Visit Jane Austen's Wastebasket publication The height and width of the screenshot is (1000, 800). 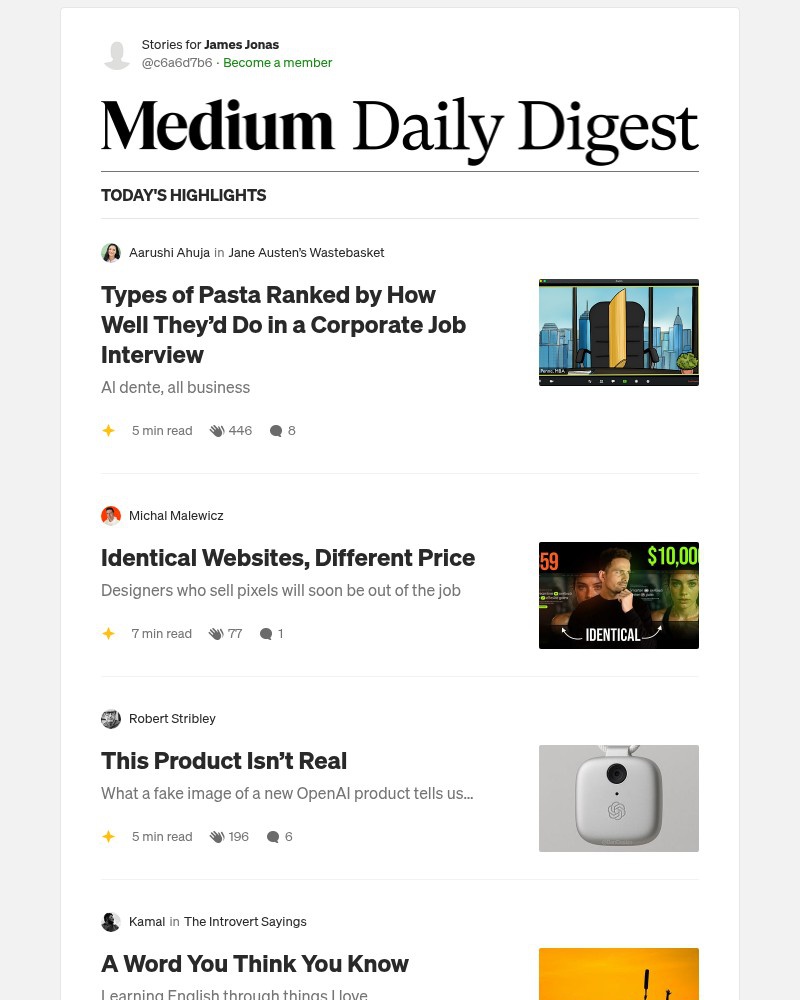coord(306,253)
